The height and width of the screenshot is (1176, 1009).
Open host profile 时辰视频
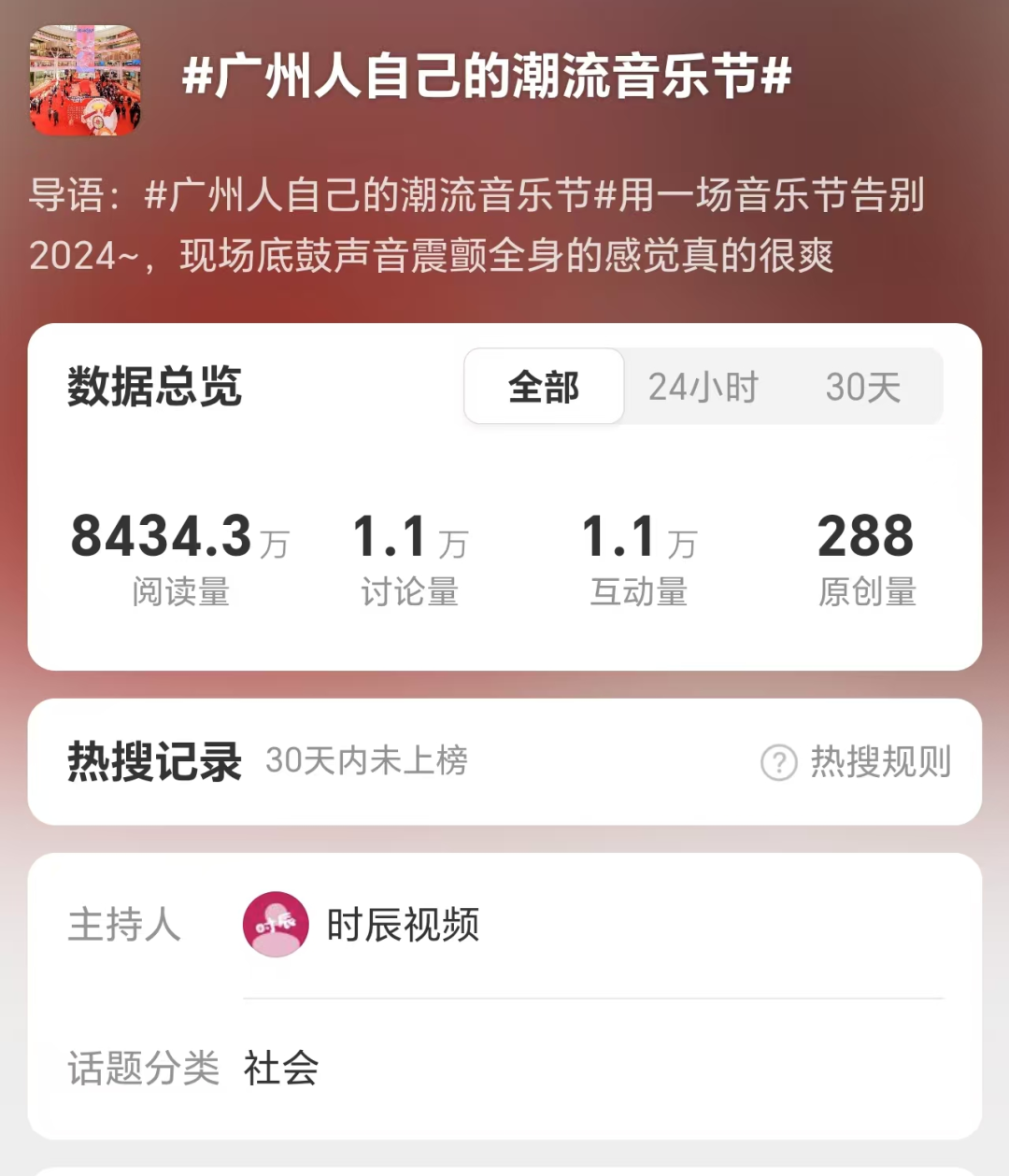[362, 925]
